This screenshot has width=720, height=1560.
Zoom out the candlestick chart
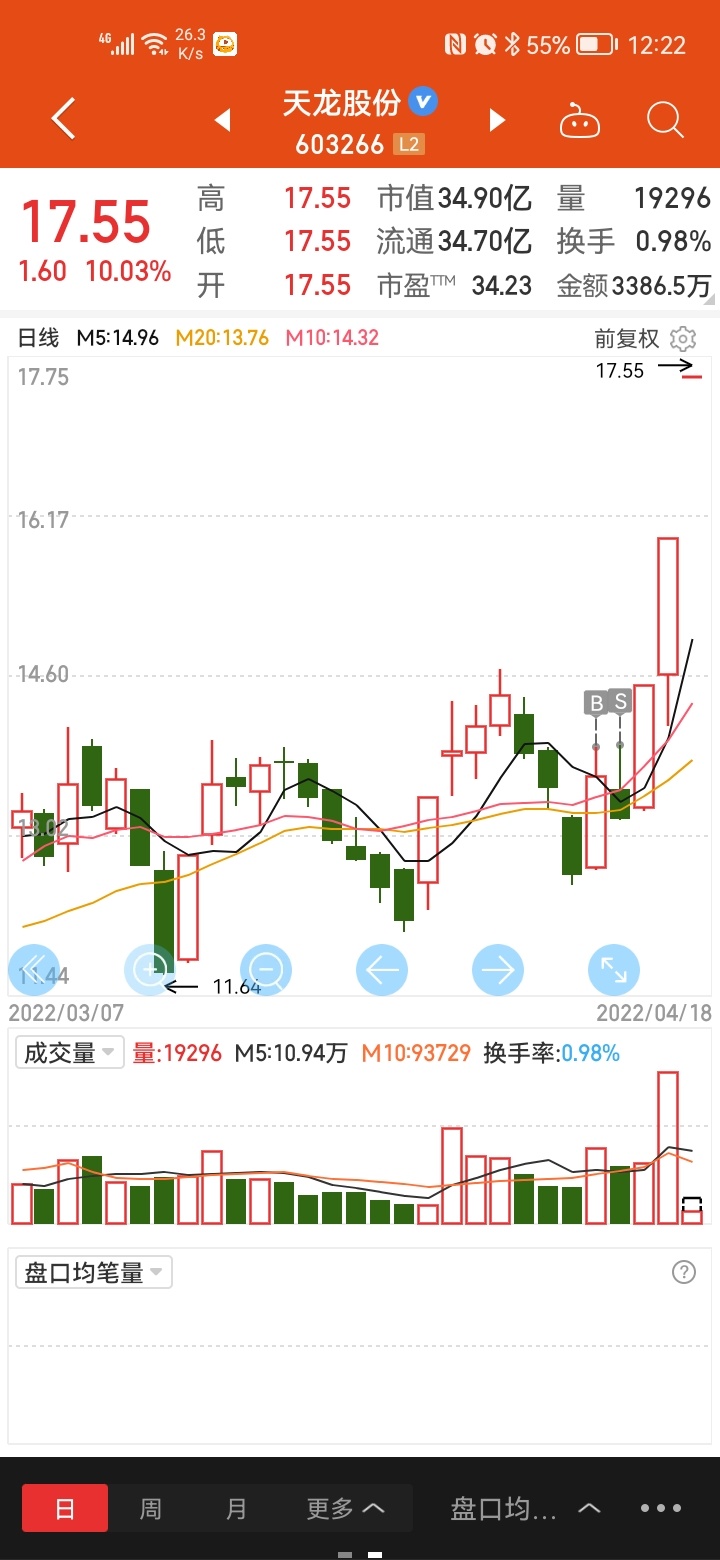pyautogui.click(x=266, y=969)
